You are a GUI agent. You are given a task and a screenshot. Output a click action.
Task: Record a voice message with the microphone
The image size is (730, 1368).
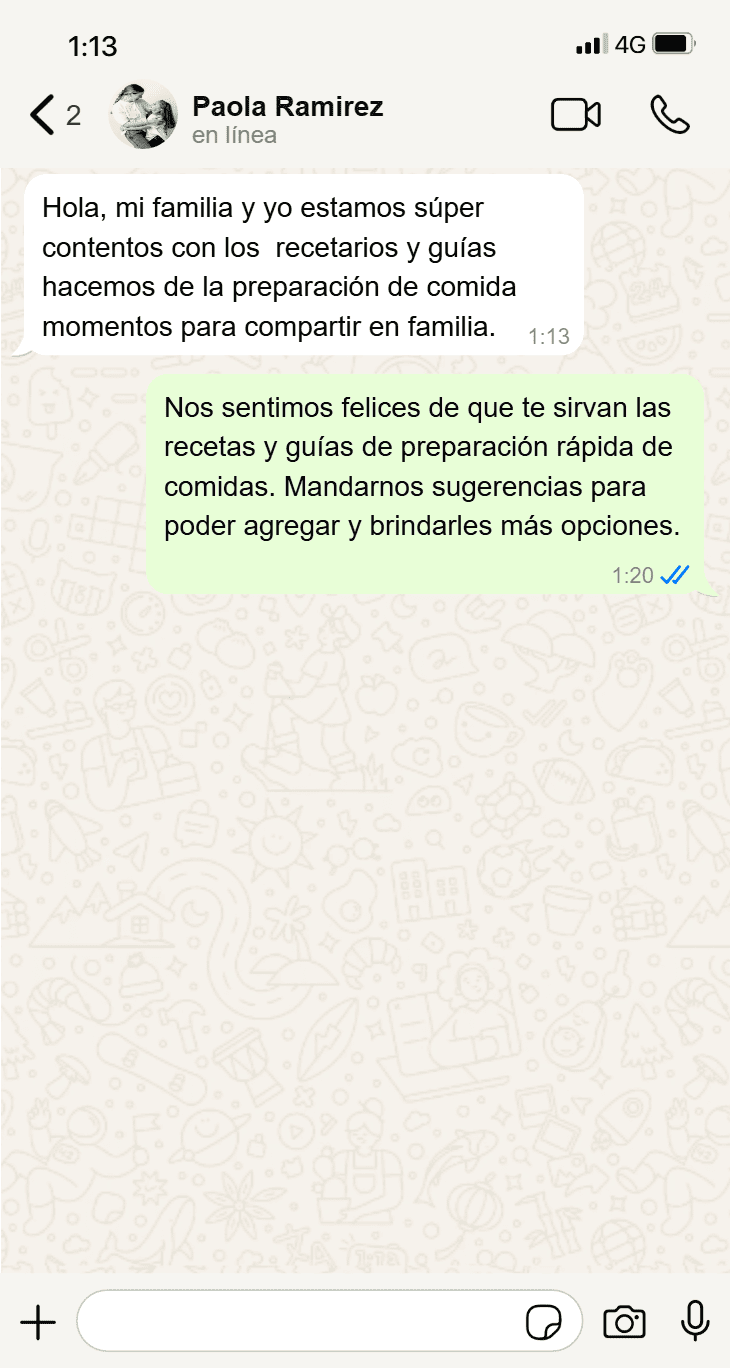point(695,1321)
